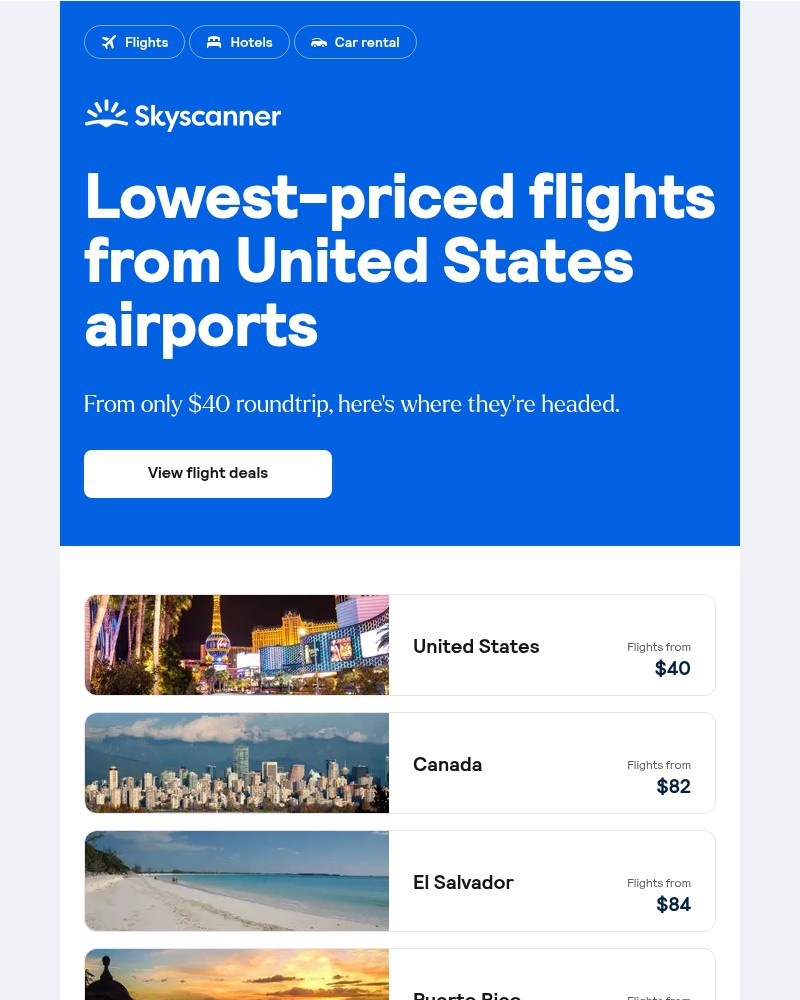Select the $82 Canada fare price
Image resolution: width=800 pixels, height=1000 pixels.
pyautogui.click(x=673, y=786)
